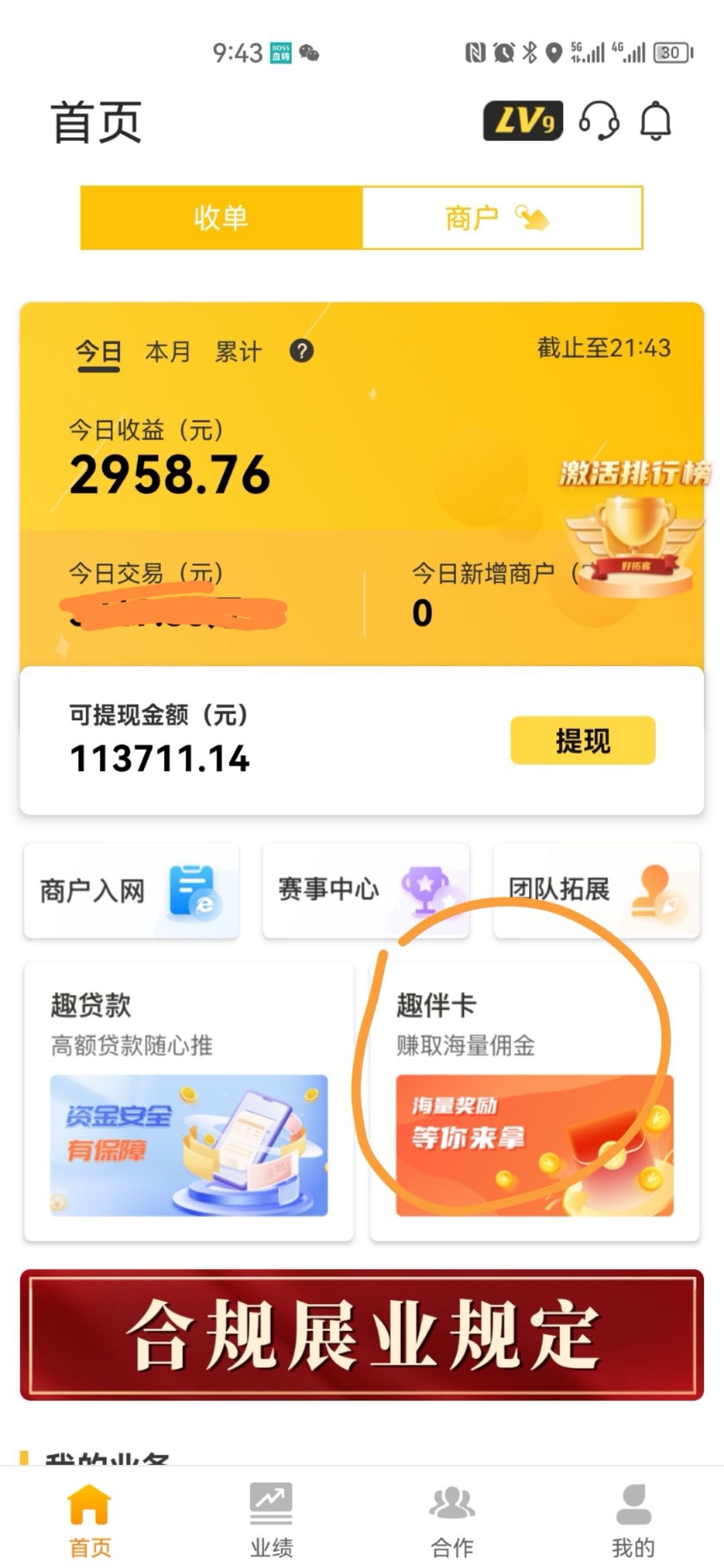Switch to the 收单 segment
The height and width of the screenshot is (1568, 724).
point(221,218)
